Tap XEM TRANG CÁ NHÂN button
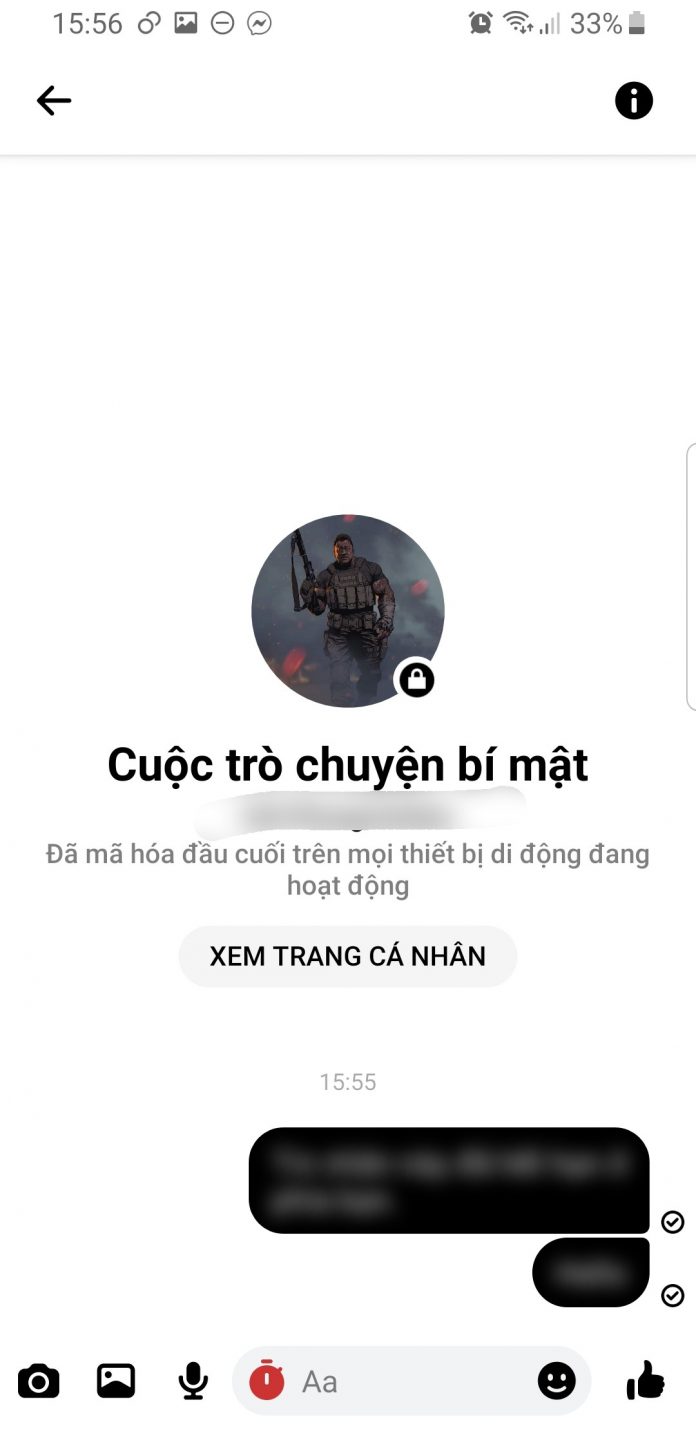 (347, 956)
